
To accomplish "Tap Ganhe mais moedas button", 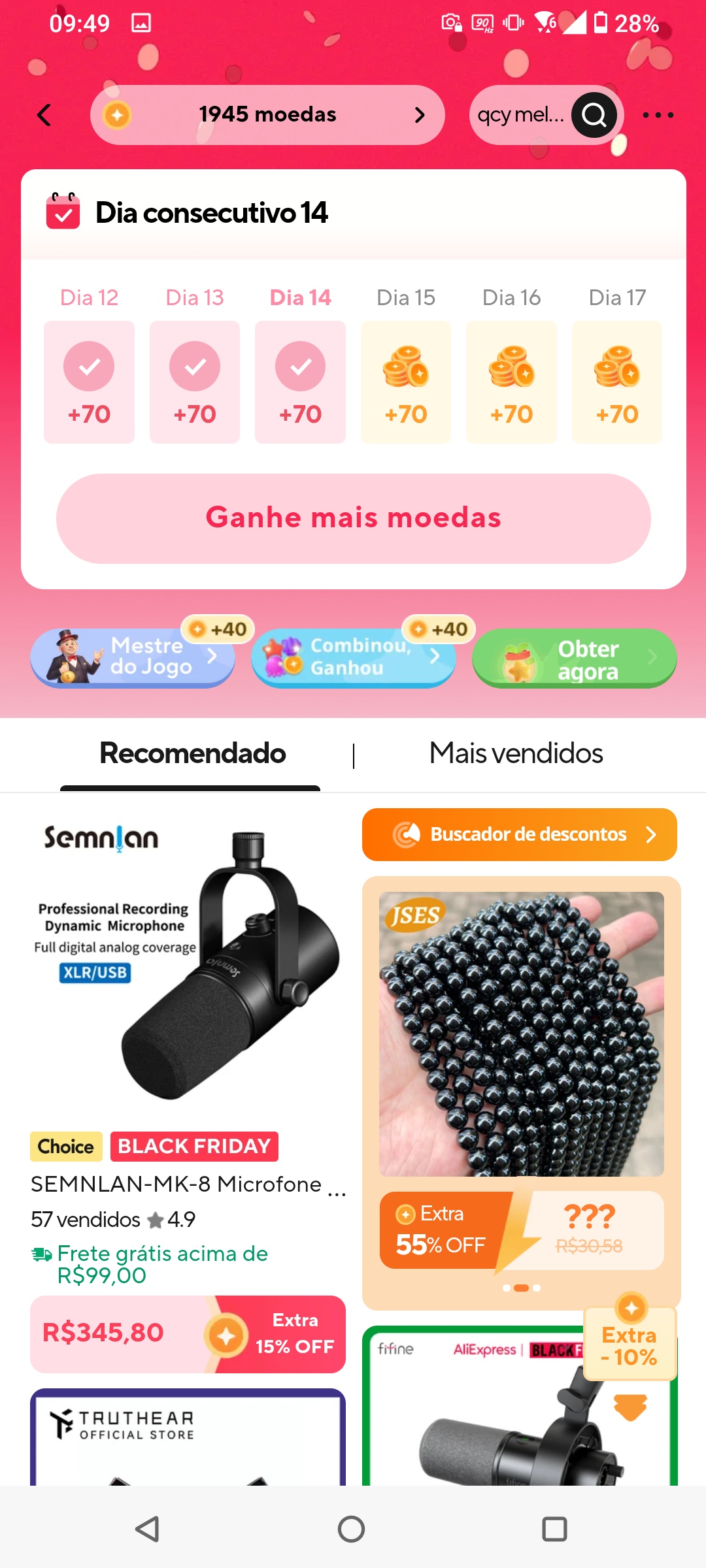I will [x=353, y=518].
